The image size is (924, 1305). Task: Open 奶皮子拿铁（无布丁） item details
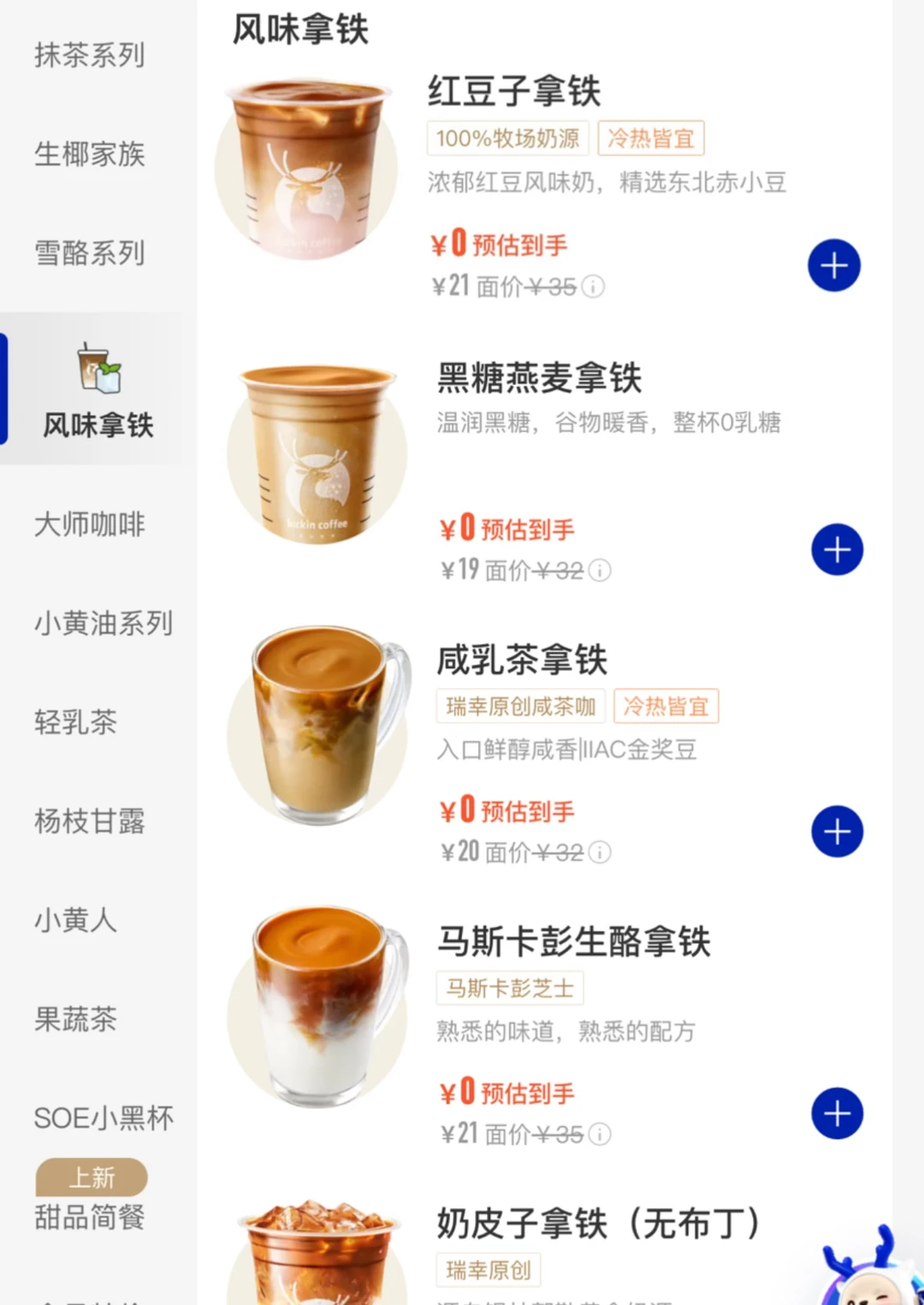(599, 1224)
